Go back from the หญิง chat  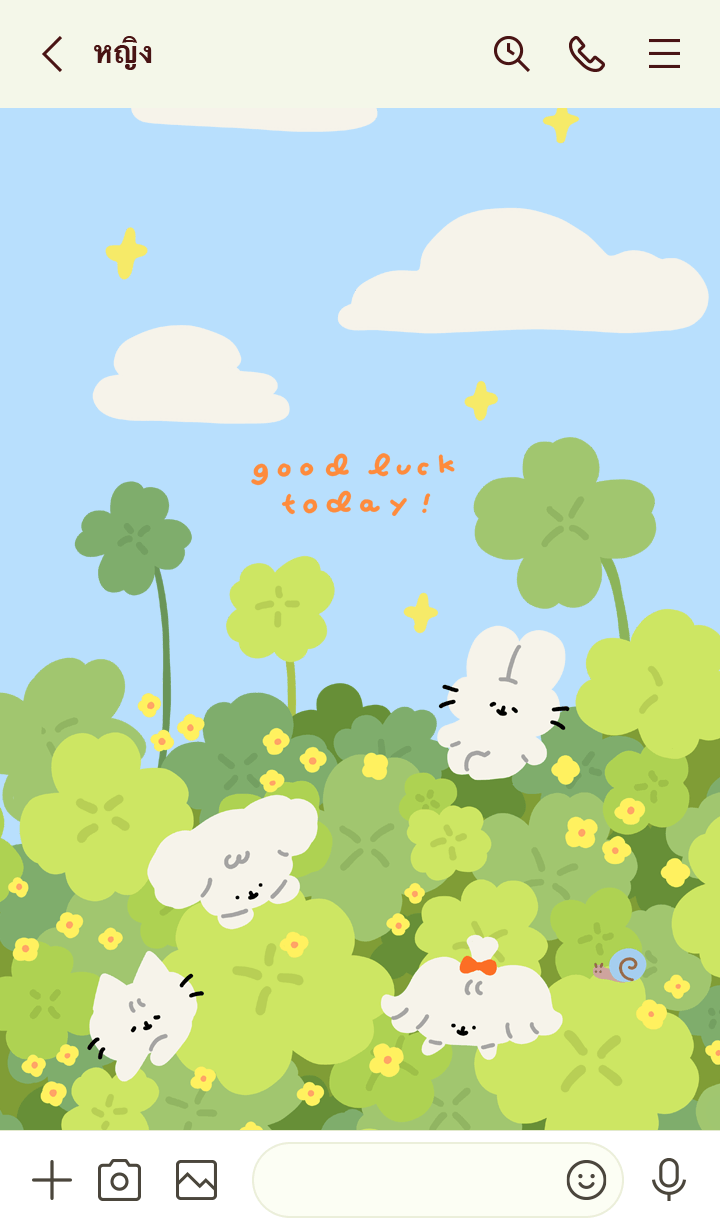[52, 54]
